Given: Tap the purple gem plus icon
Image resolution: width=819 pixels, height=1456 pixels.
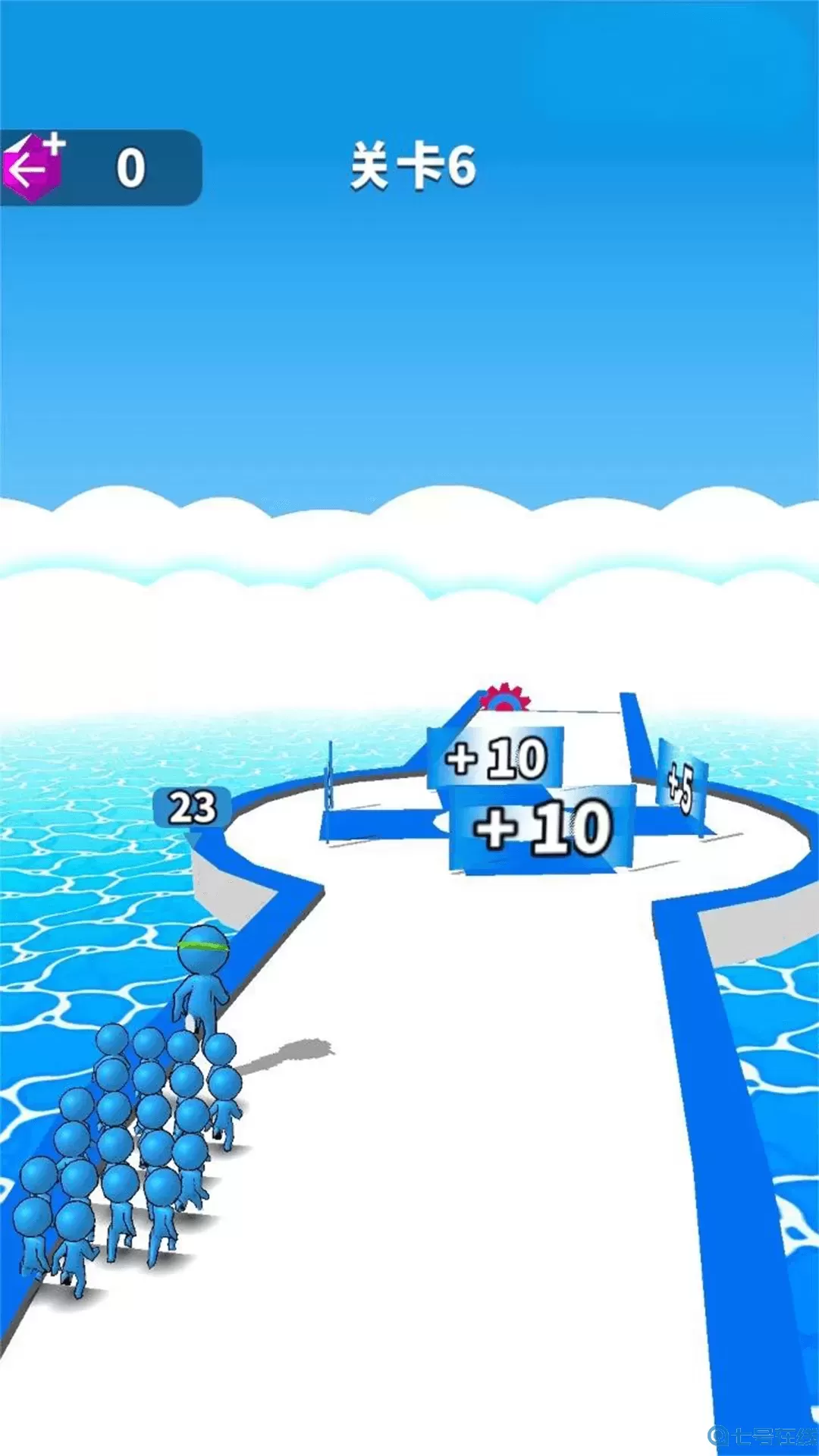Looking at the screenshot, I should (x=33, y=167).
